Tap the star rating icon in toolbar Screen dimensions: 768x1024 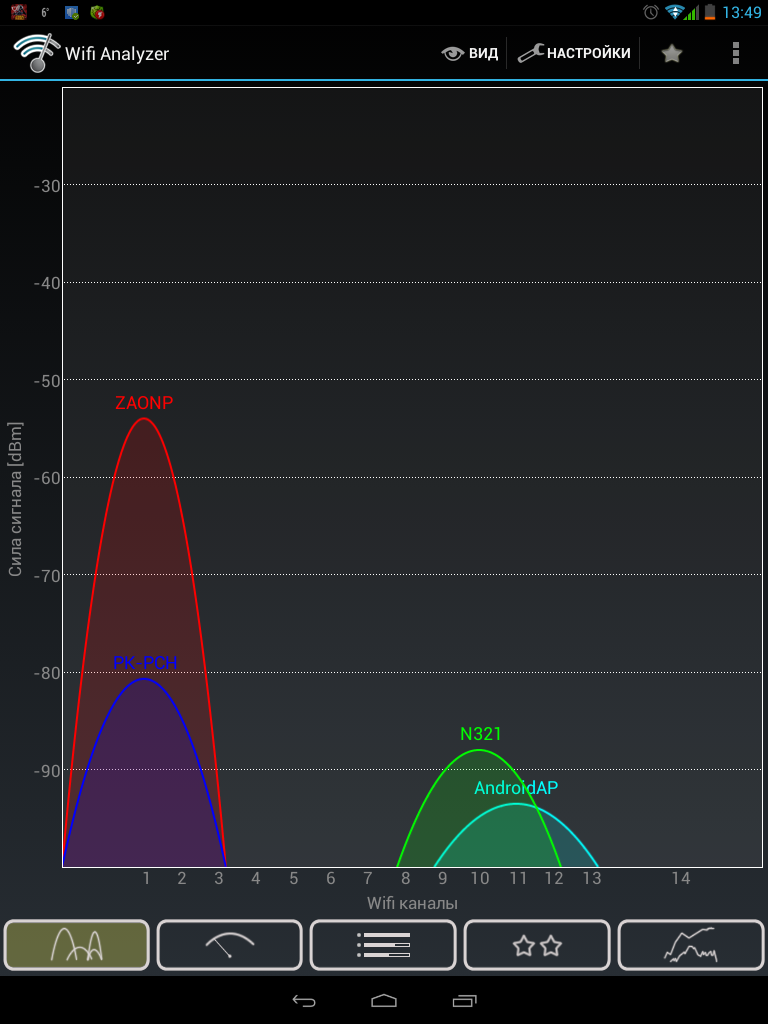(672, 53)
